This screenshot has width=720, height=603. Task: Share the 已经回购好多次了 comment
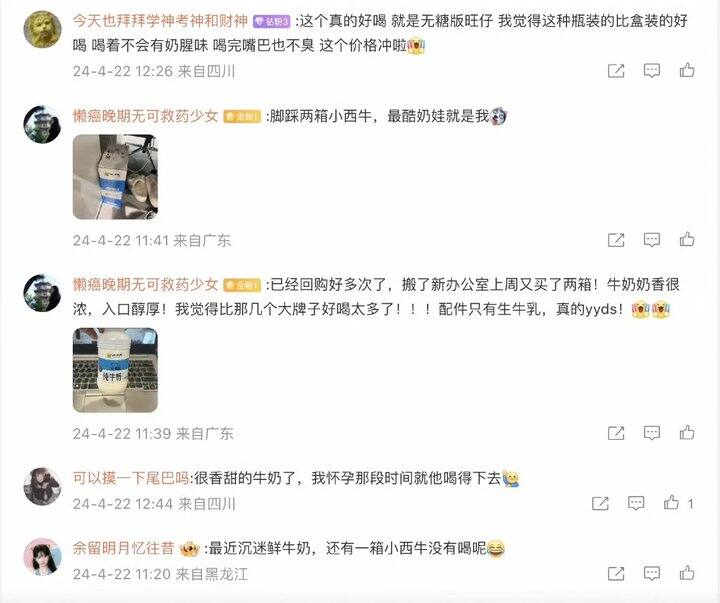click(617, 433)
